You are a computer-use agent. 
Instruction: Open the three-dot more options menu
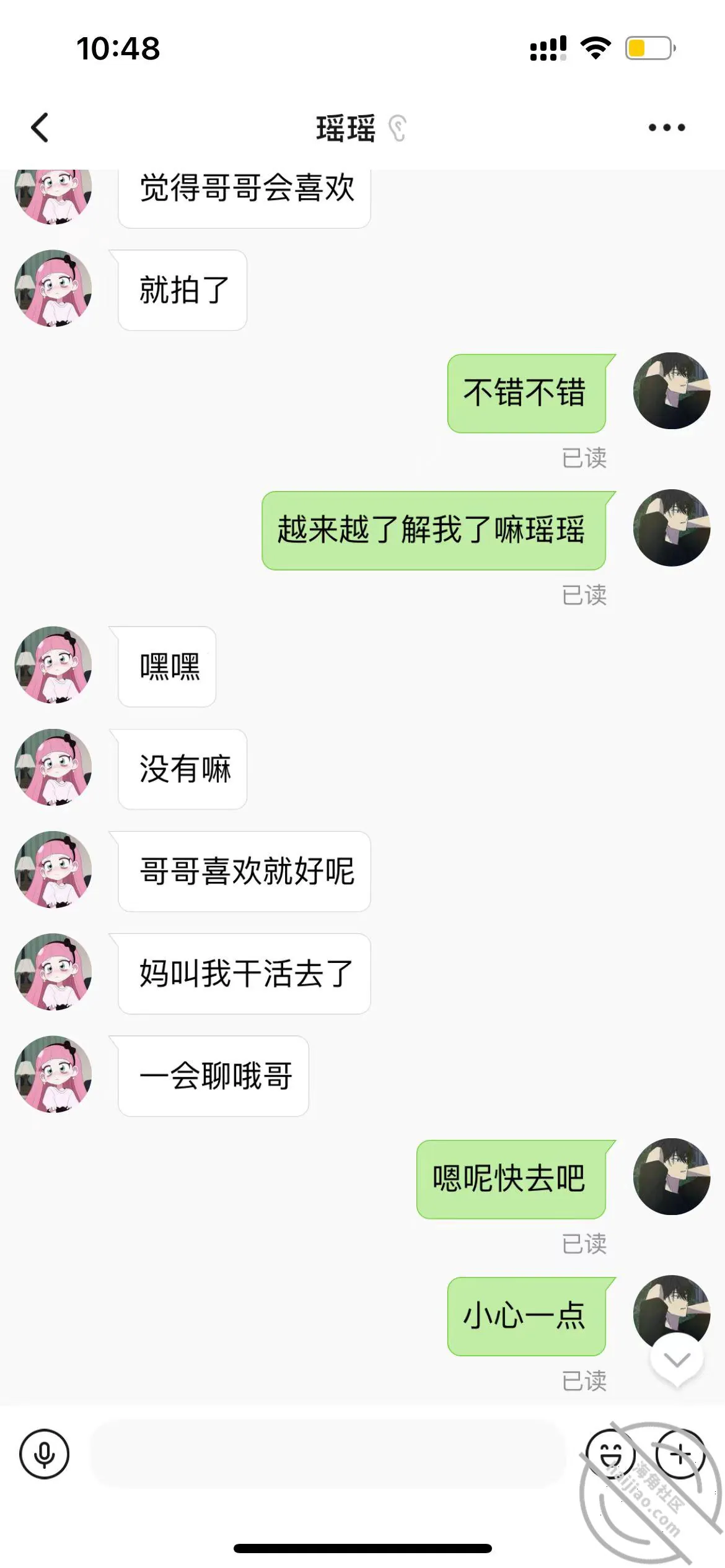[667, 128]
